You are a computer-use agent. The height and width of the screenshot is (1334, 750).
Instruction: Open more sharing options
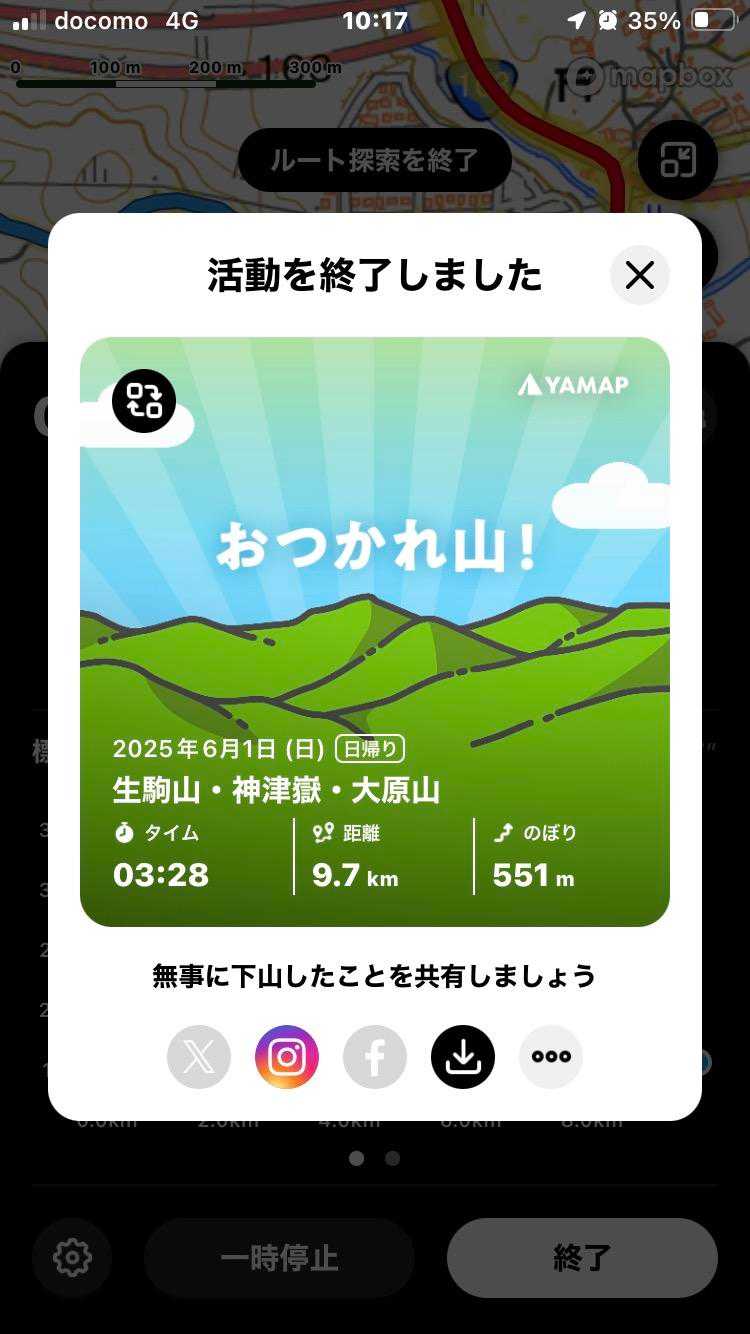(551, 1057)
